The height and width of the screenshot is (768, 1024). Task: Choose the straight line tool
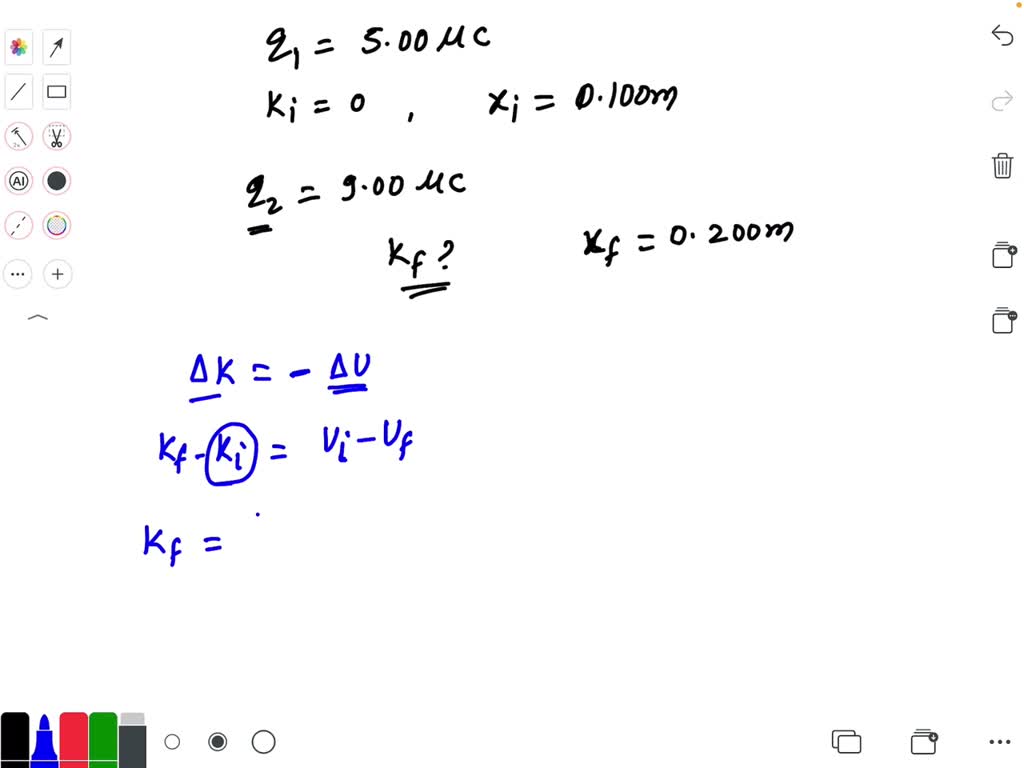pos(19,93)
